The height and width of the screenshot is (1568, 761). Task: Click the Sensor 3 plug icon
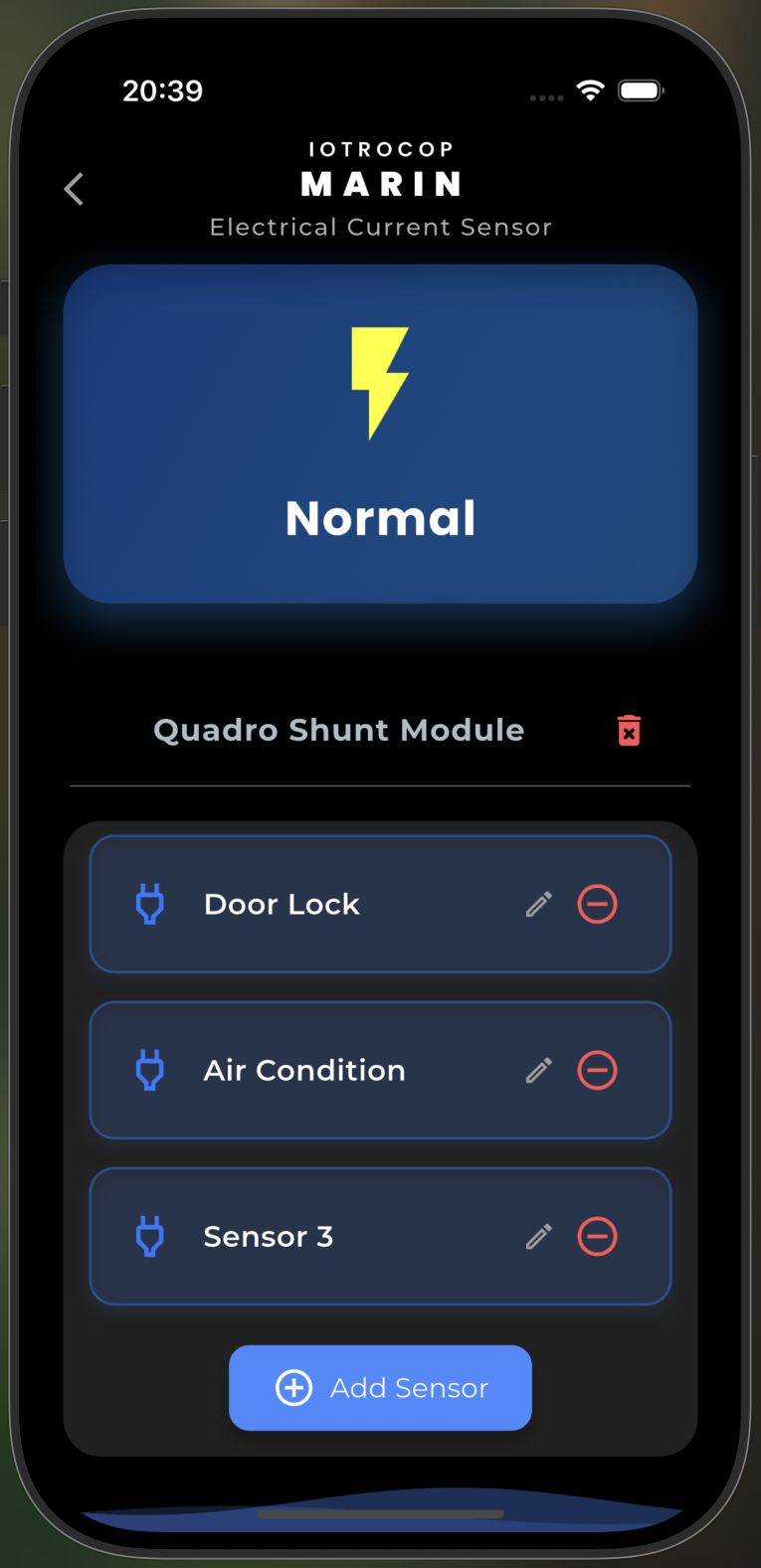[150, 1236]
